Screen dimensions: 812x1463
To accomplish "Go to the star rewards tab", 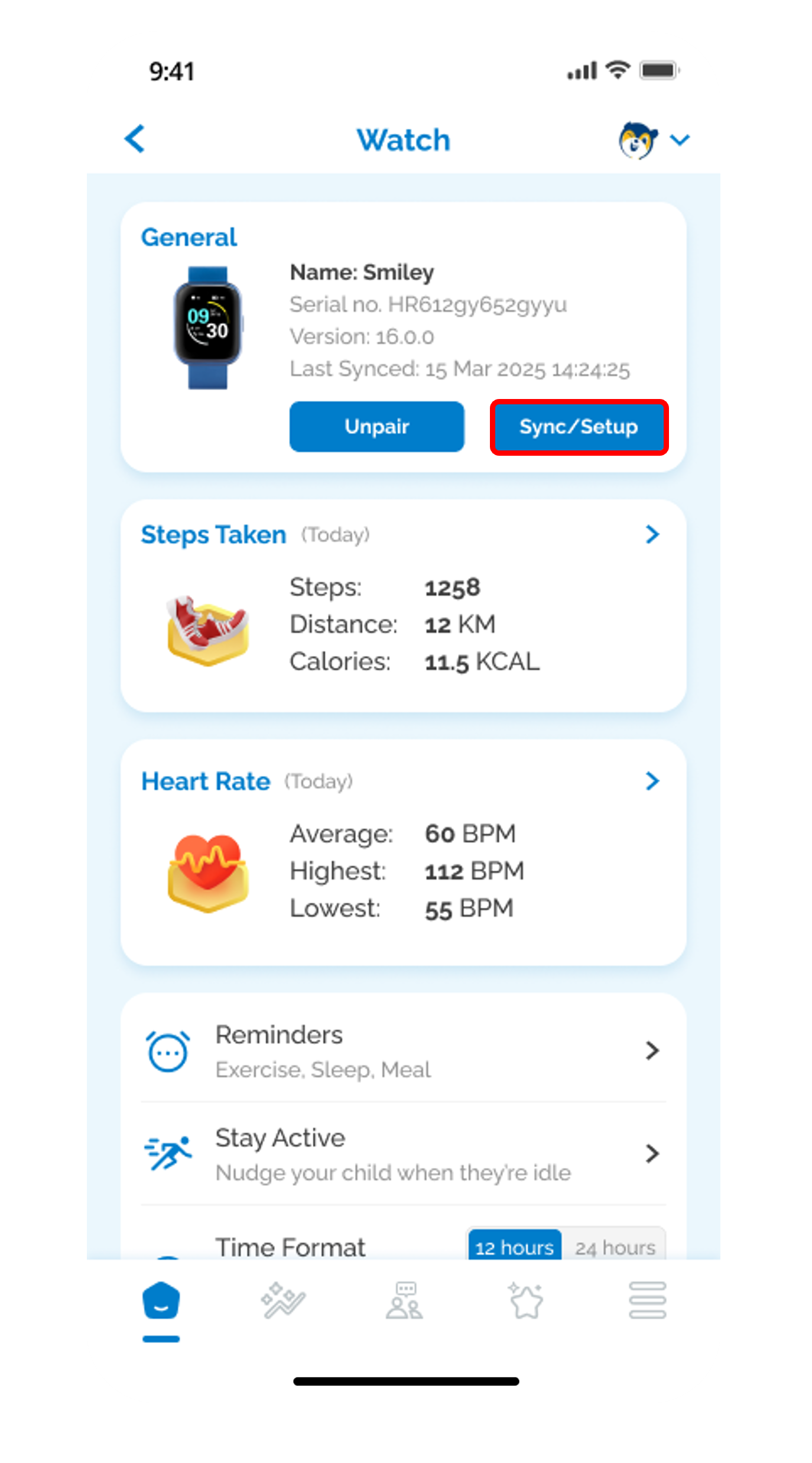I will [x=525, y=1300].
